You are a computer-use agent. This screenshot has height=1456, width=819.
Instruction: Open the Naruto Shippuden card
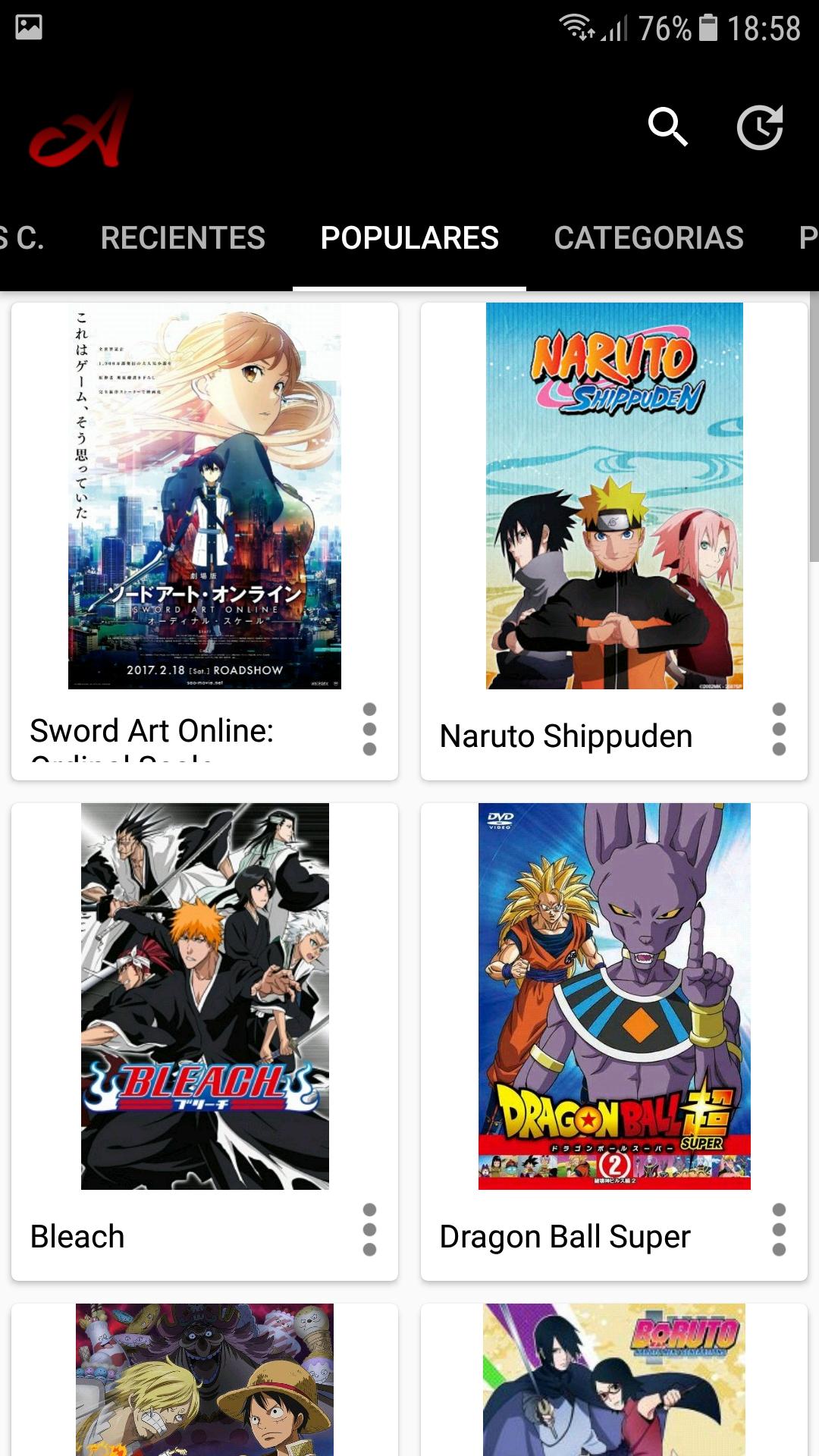614,497
